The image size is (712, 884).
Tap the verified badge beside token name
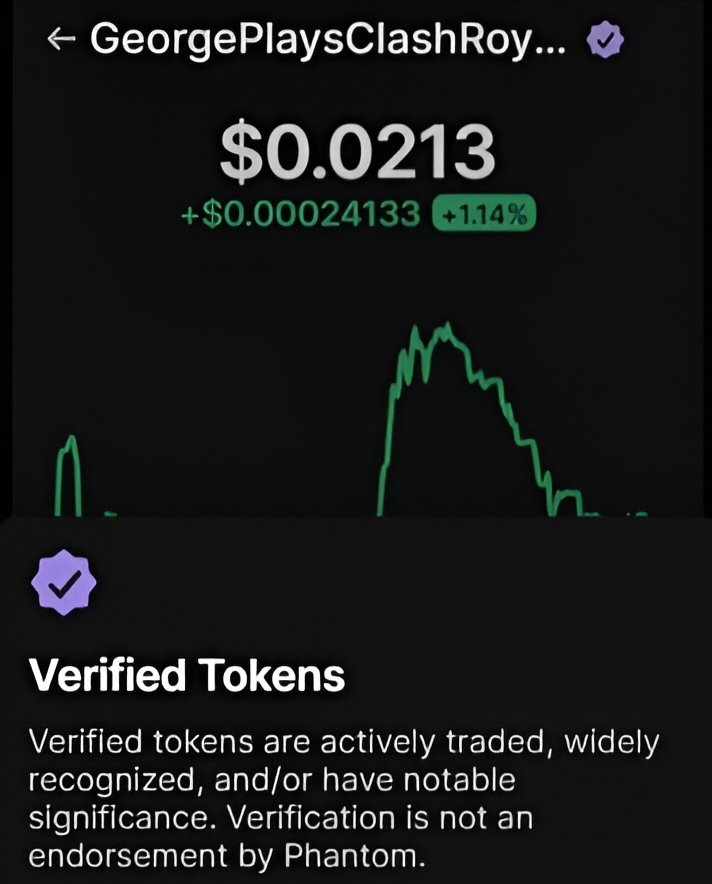pyautogui.click(x=605, y=40)
